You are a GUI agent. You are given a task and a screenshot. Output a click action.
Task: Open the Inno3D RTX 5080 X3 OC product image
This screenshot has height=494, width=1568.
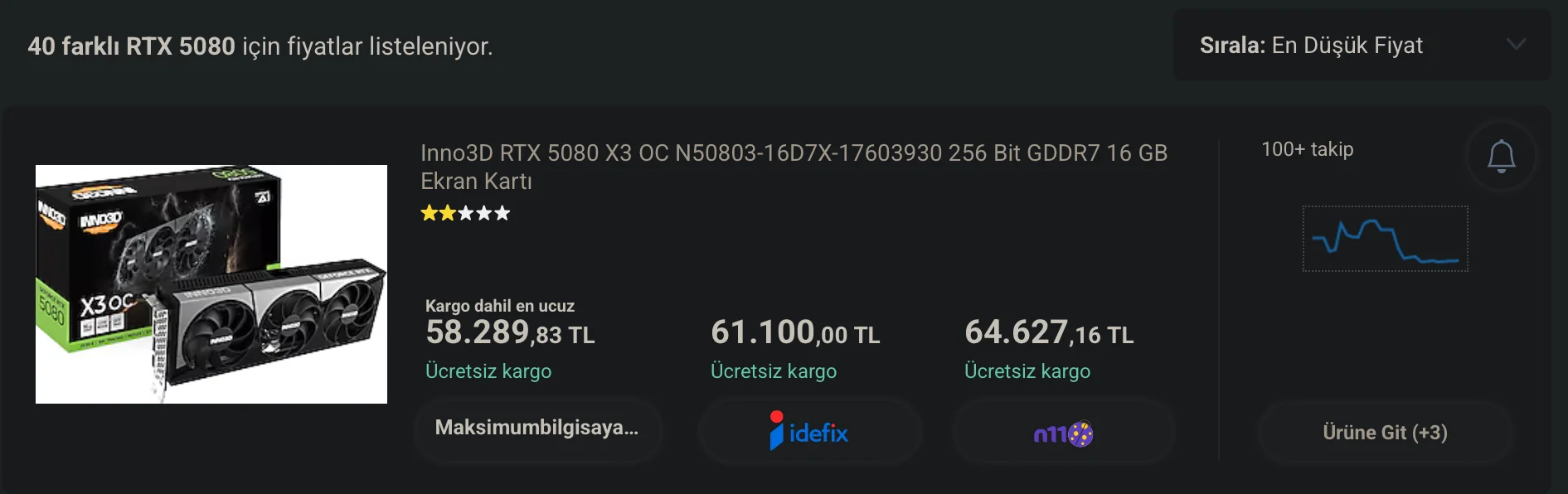tap(211, 284)
